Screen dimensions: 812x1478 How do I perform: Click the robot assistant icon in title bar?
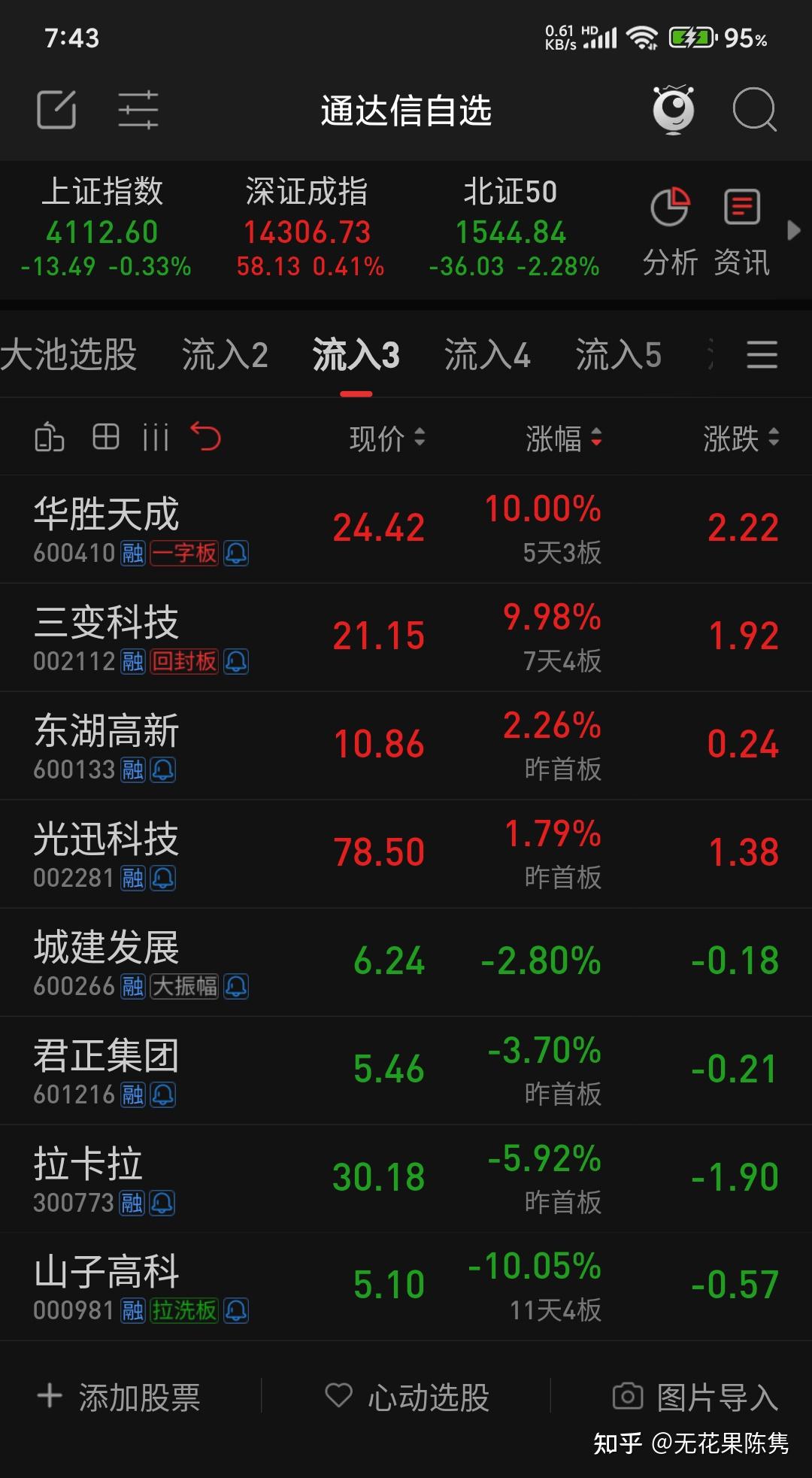(674, 110)
